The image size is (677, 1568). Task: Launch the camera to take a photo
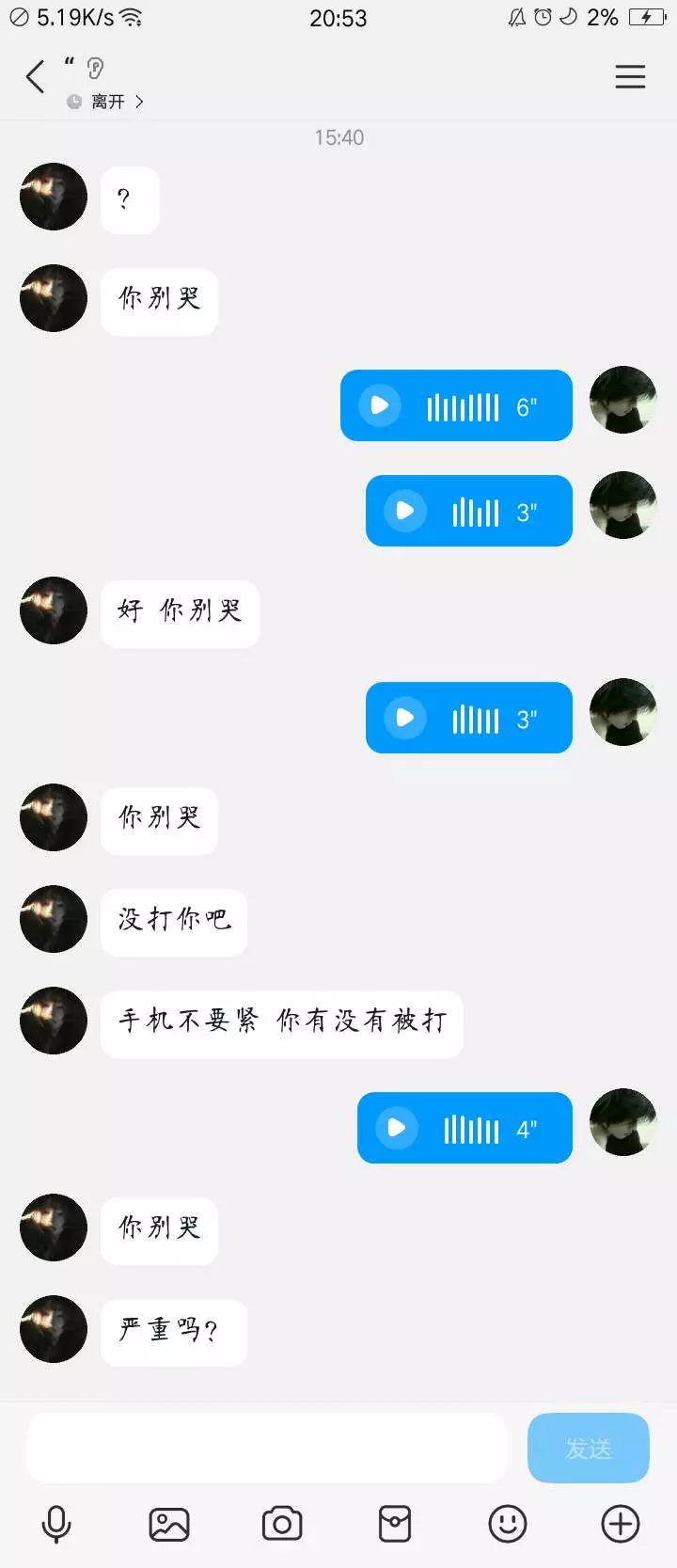pos(282,1524)
